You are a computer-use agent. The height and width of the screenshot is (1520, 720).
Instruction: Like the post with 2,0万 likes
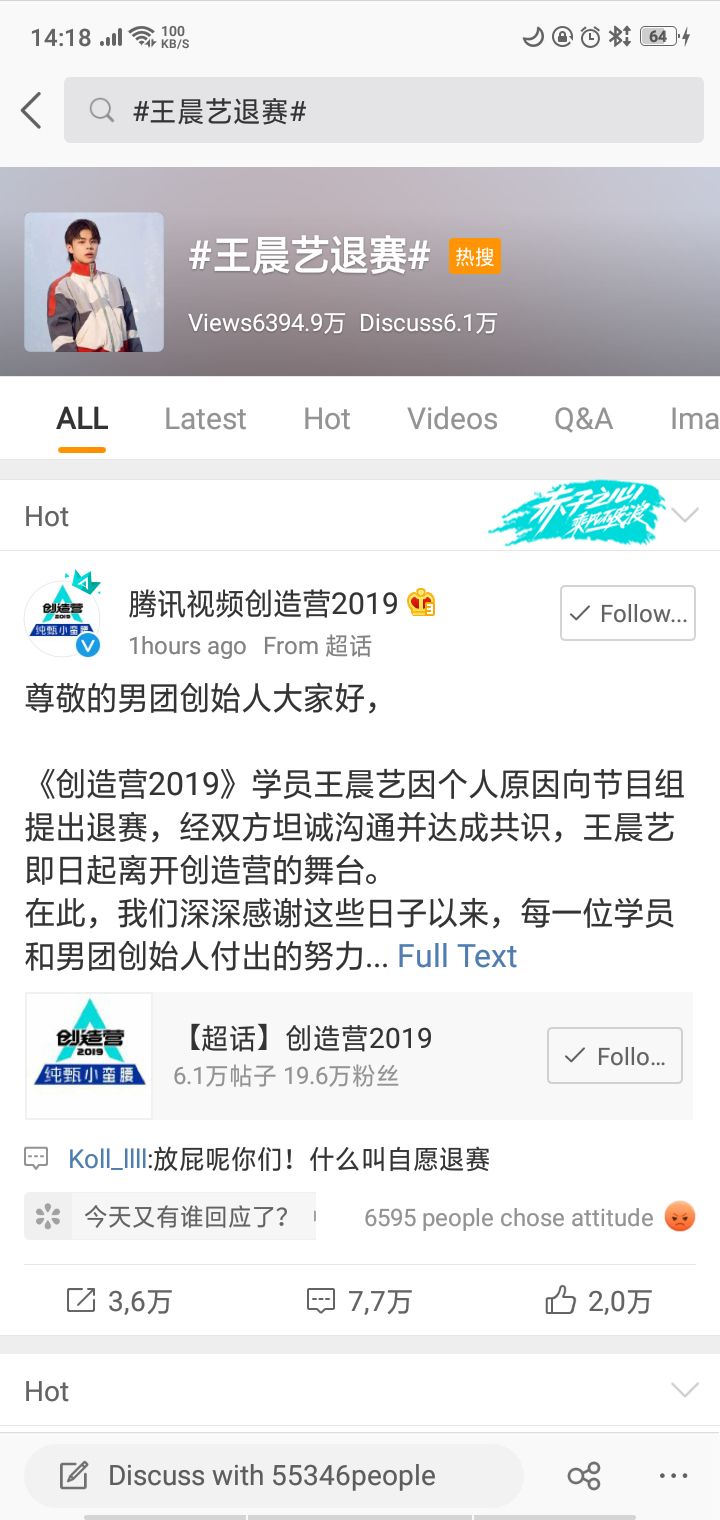tap(598, 1300)
